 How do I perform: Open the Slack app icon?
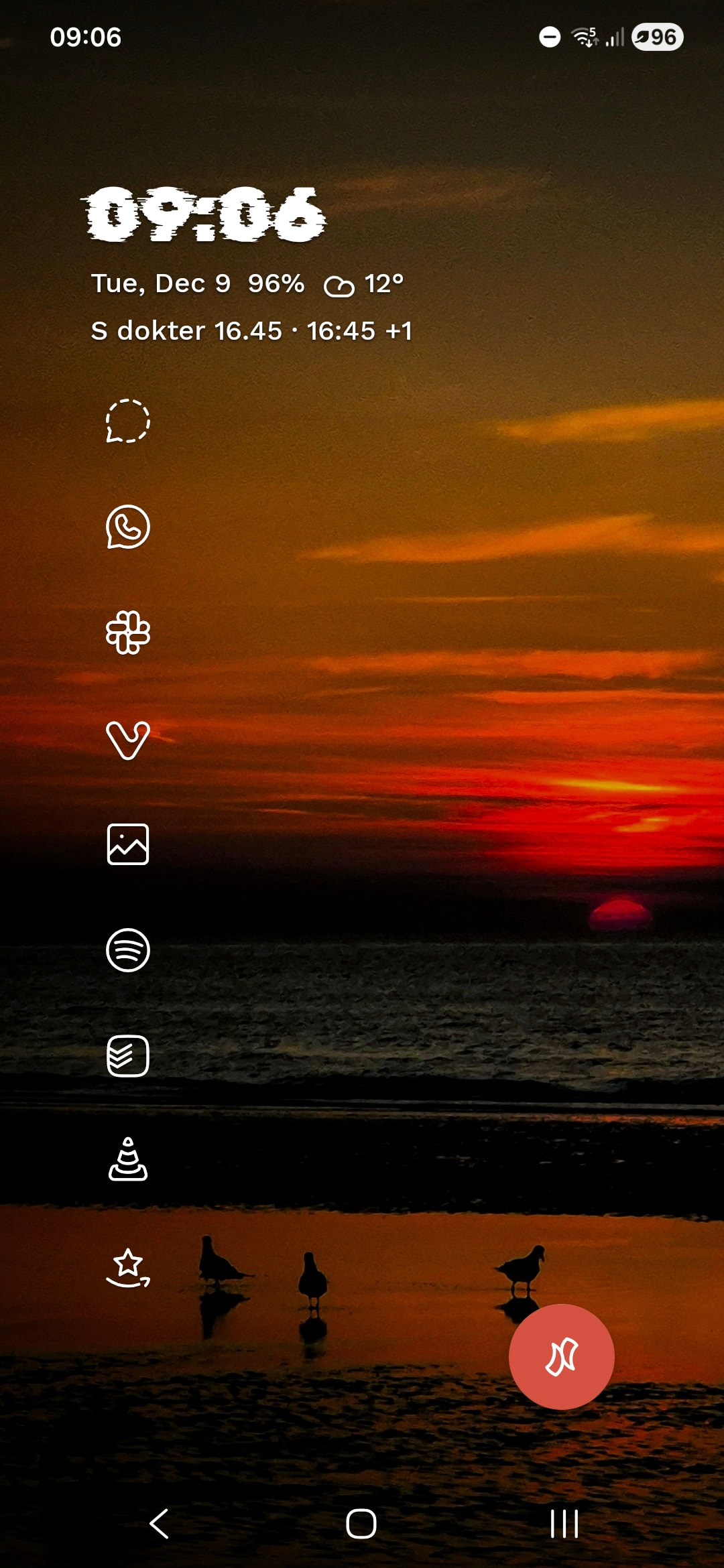[x=127, y=633]
